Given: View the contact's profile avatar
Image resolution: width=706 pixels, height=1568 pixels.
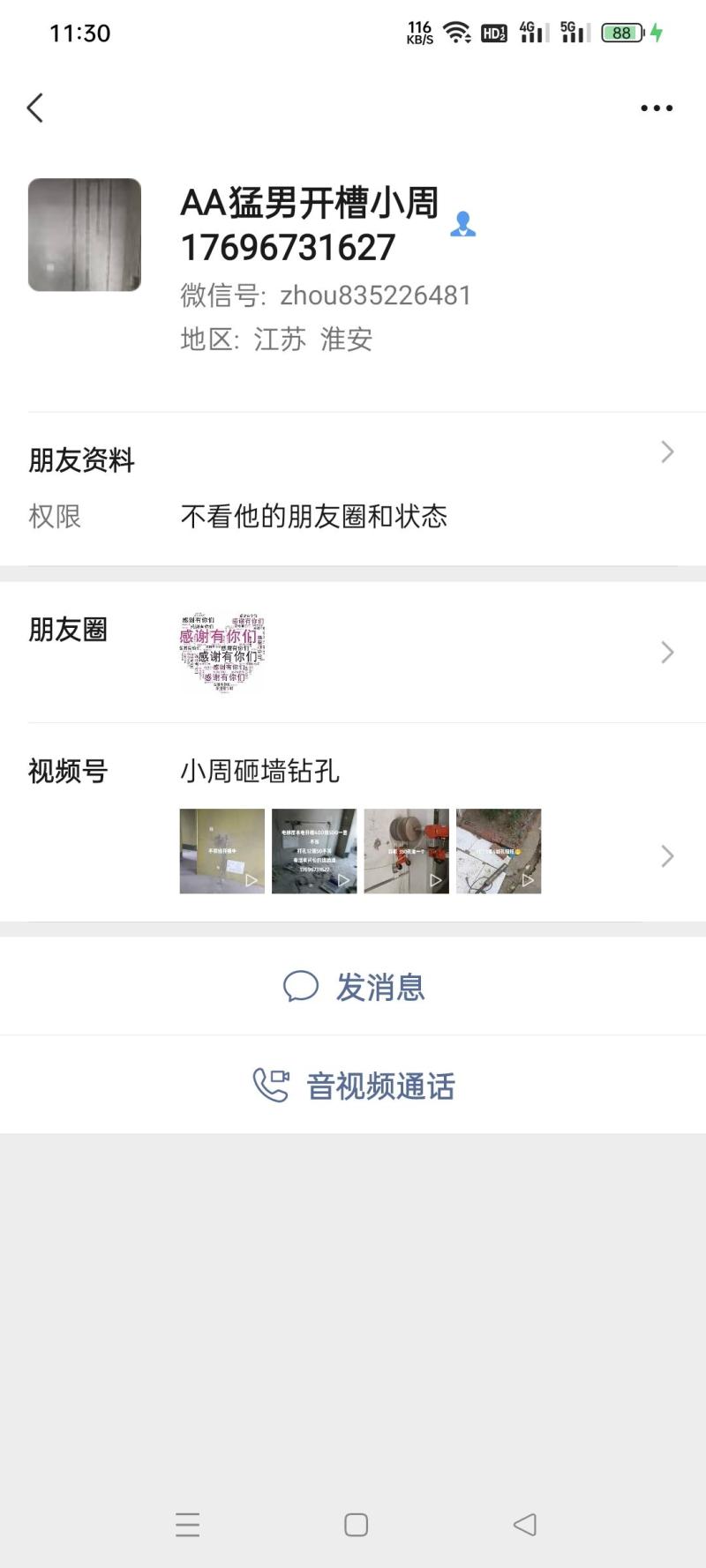Looking at the screenshot, I should click(85, 235).
